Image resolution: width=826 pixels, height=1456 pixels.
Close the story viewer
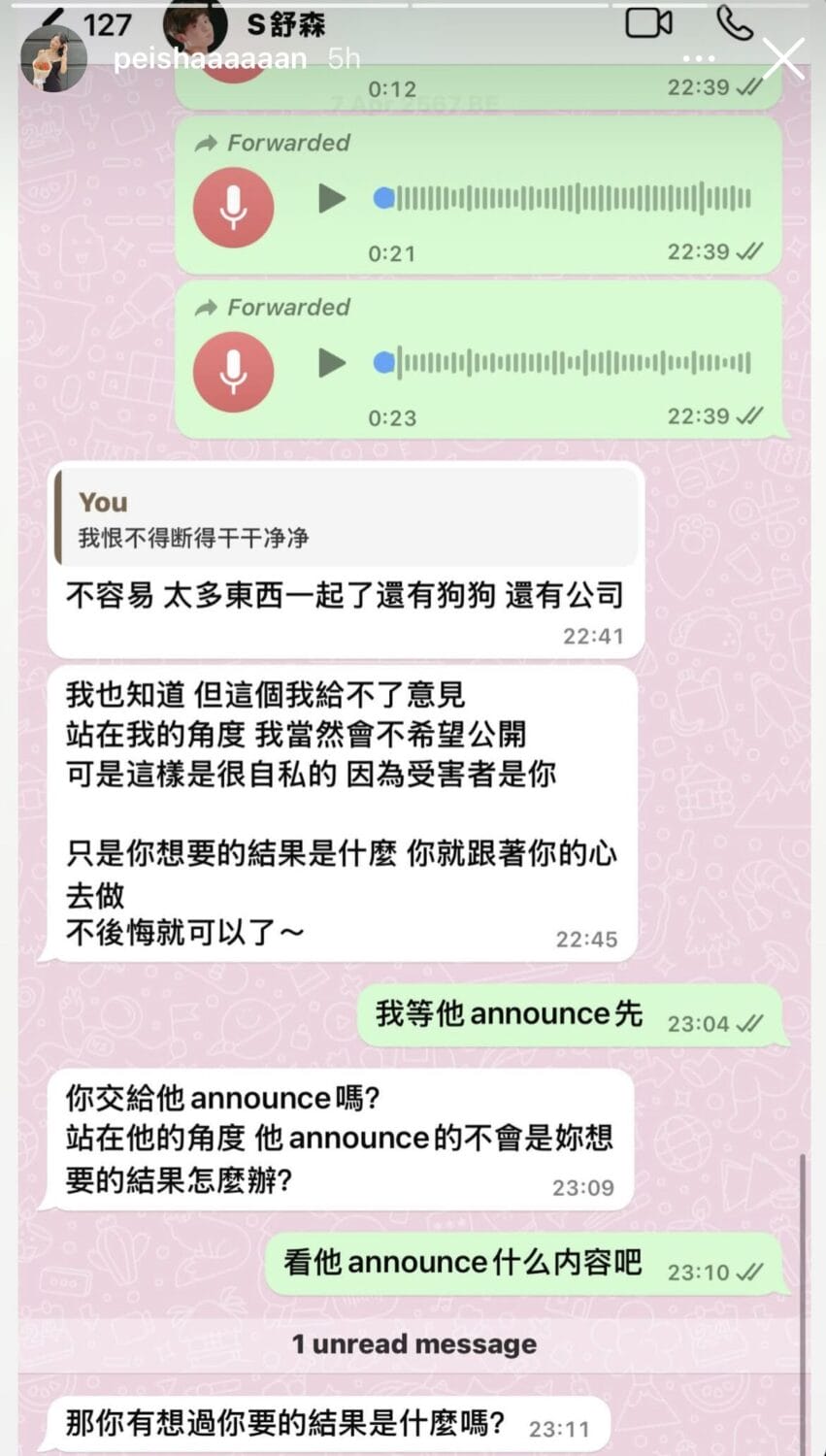coord(782,59)
